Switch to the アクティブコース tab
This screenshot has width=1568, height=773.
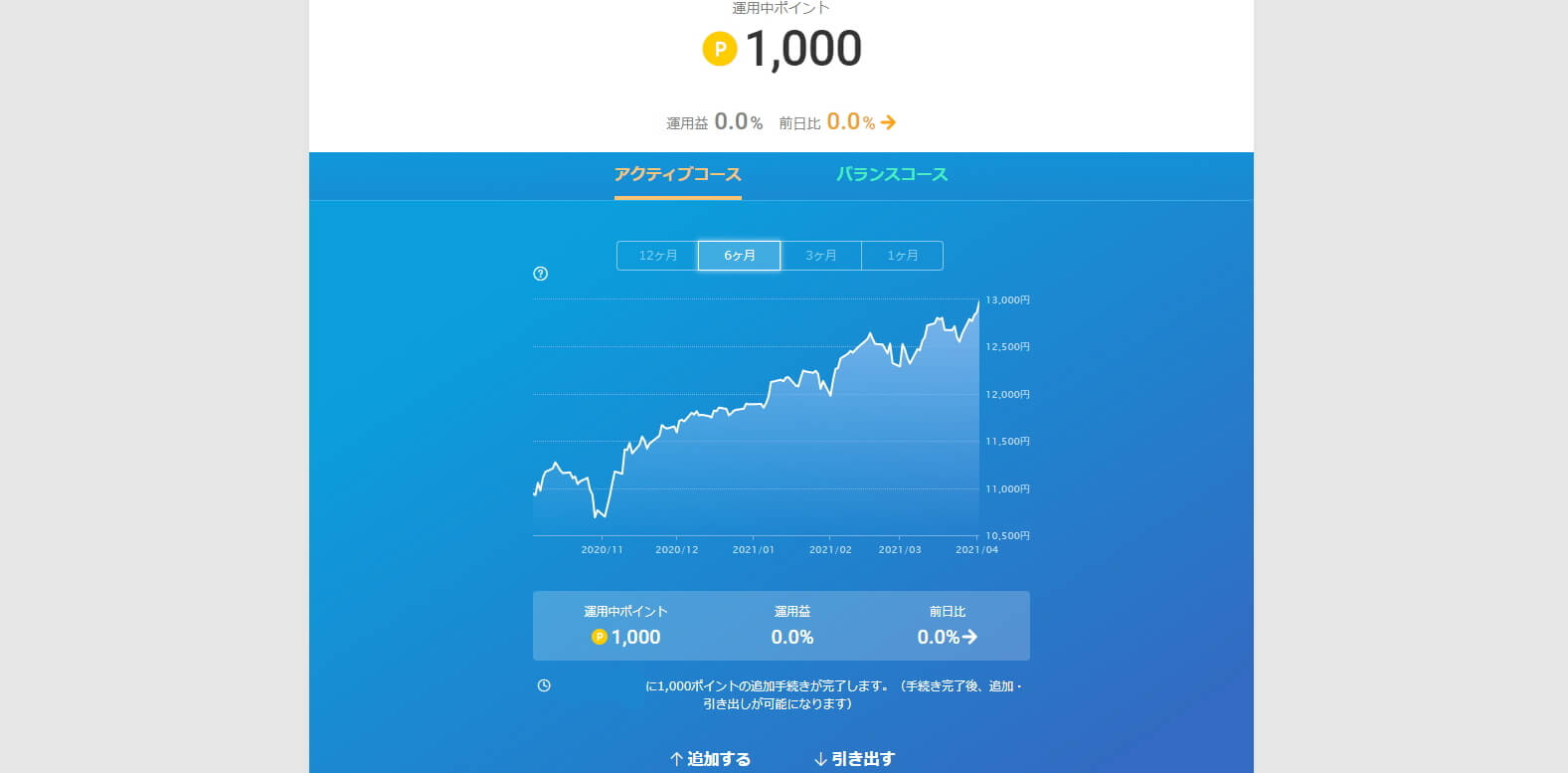pyautogui.click(x=677, y=174)
